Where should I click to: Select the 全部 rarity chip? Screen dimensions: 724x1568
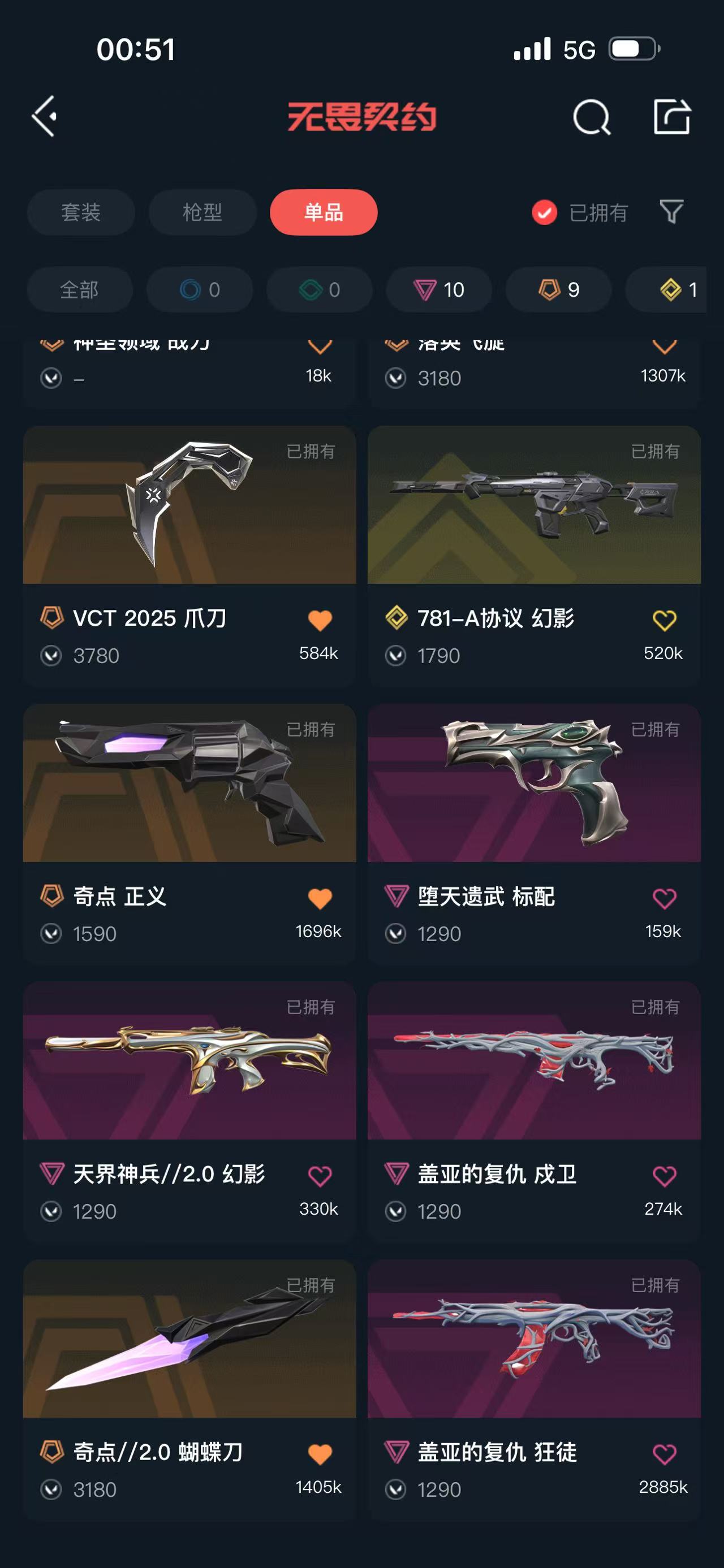[x=79, y=290]
